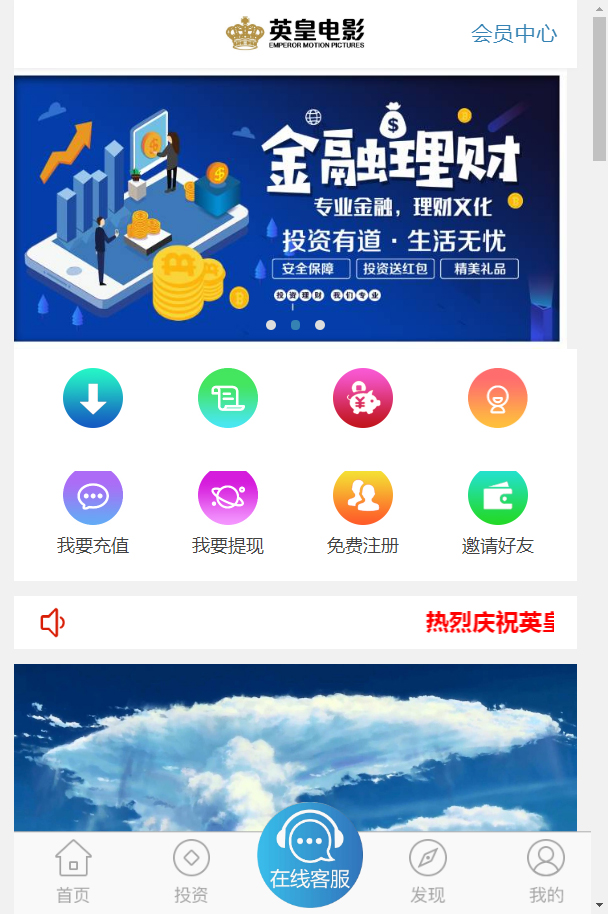Open the orange avatar icon

click(x=498, y=398)
